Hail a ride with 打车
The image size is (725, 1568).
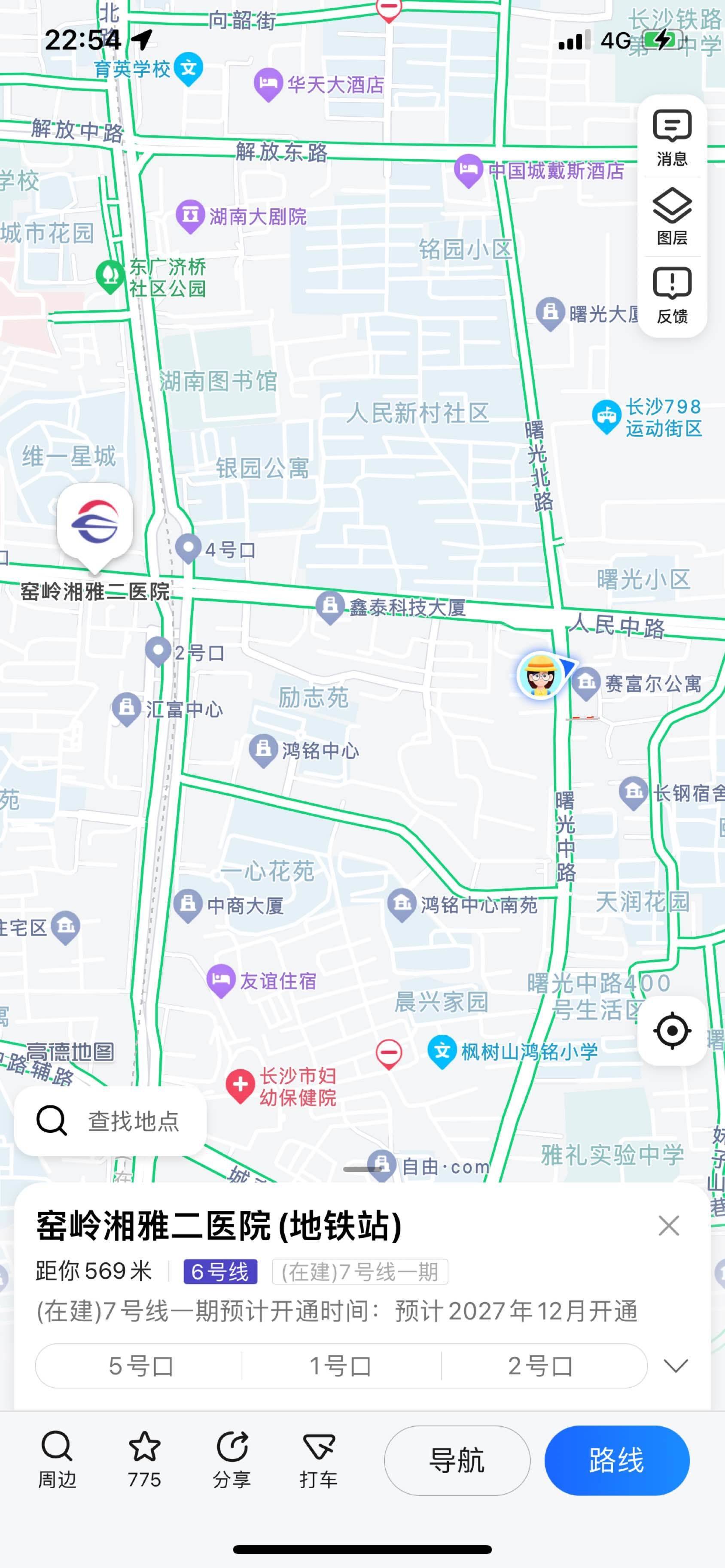pos(319,1460)
